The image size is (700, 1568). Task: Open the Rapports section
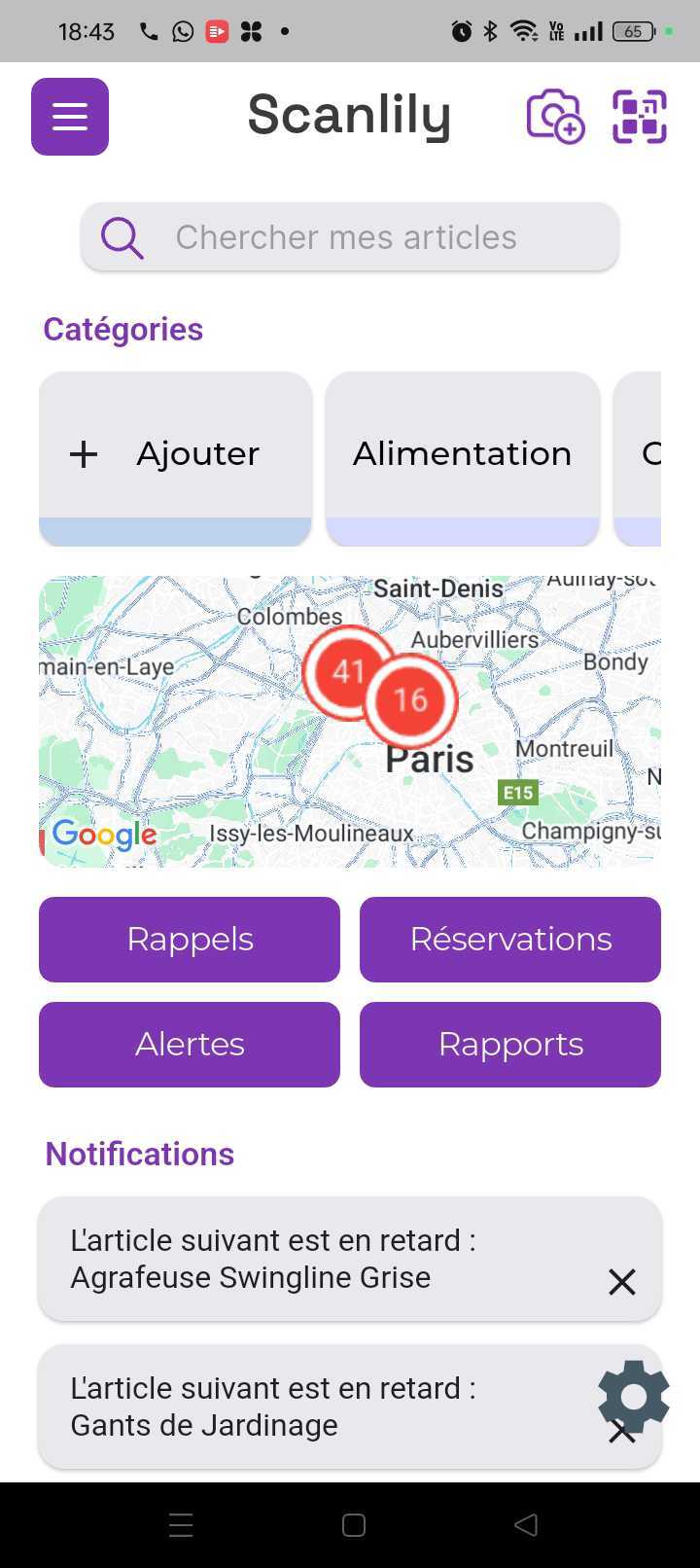tap(509, 1044)
